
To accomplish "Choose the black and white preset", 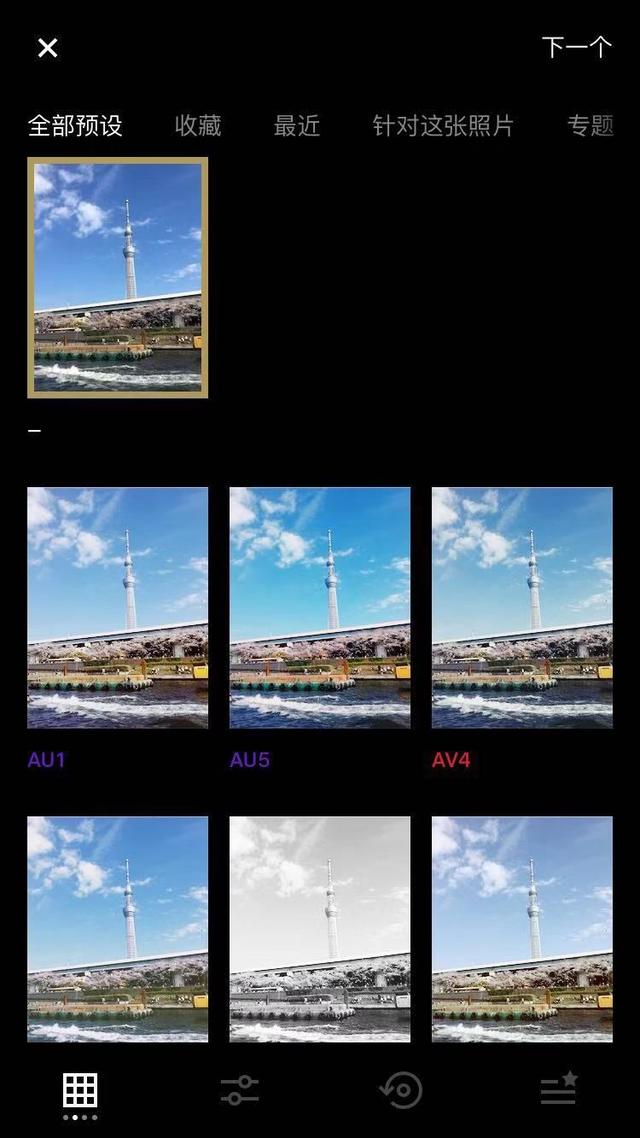I will (x=320, y=930).
